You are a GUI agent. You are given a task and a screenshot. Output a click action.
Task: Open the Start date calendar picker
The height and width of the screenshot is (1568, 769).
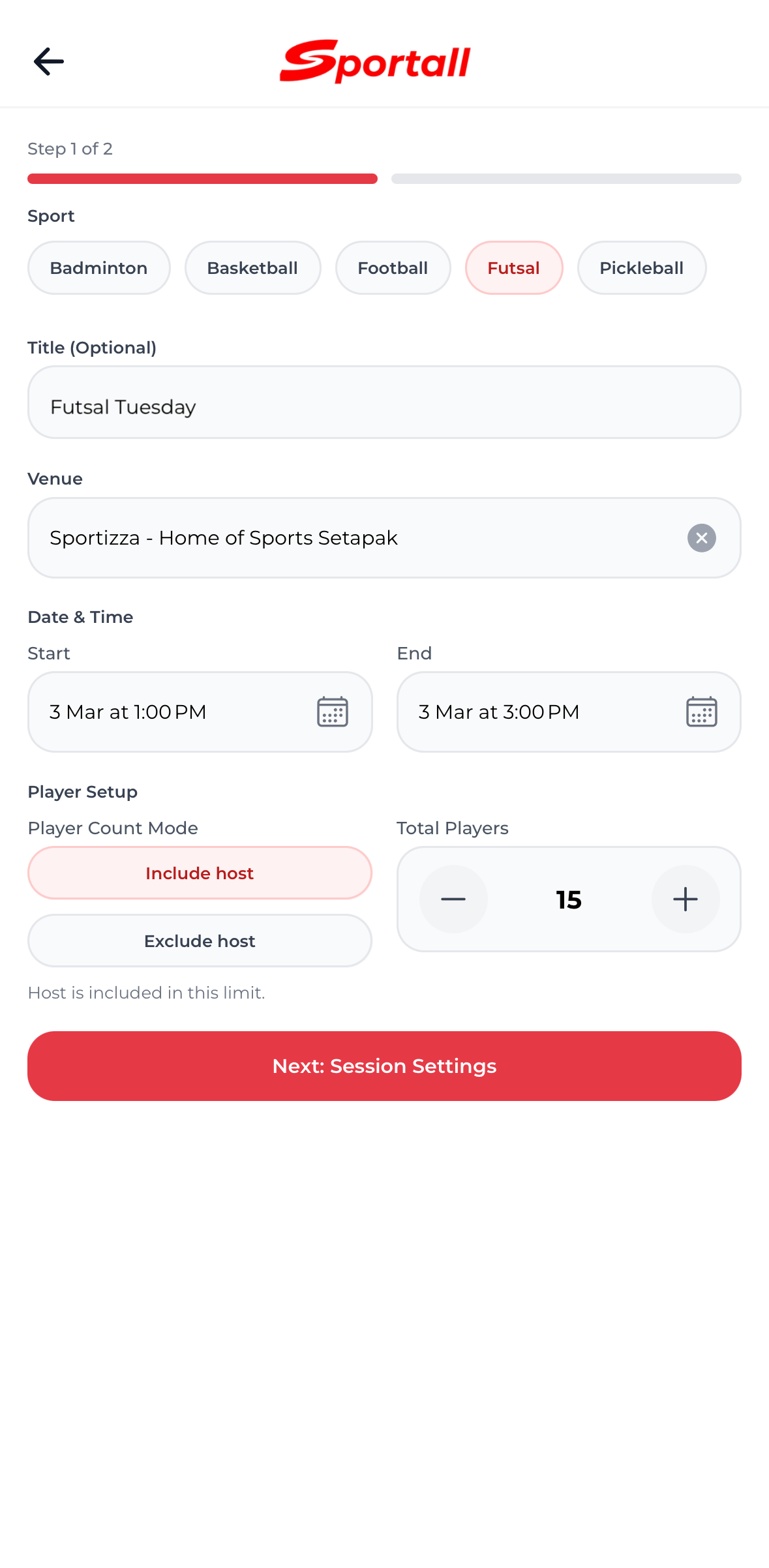(x=332, y=712)
